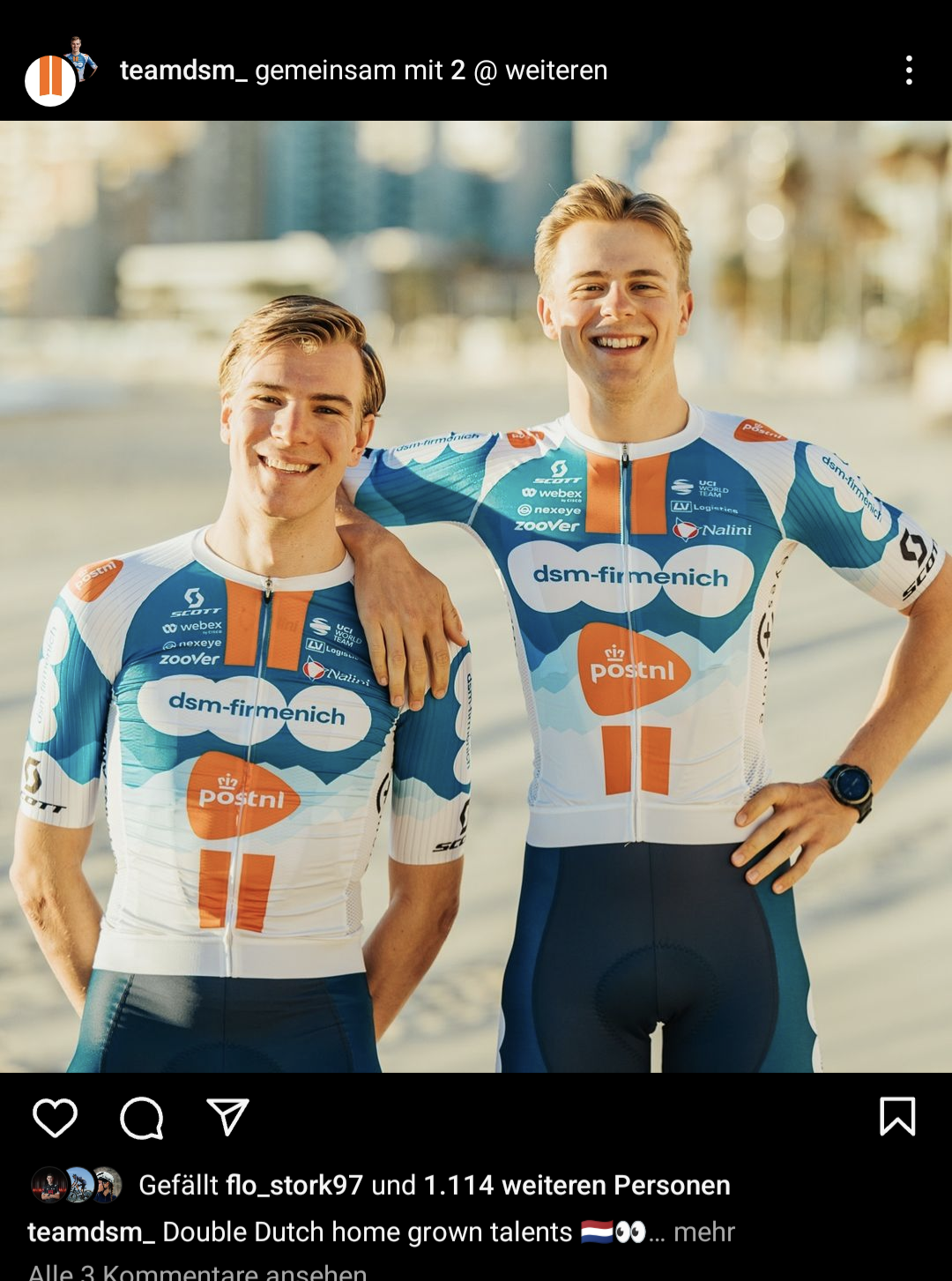
Task: Open flo_stork97's profile from the likes line
Action: (x=294, y=1185)
